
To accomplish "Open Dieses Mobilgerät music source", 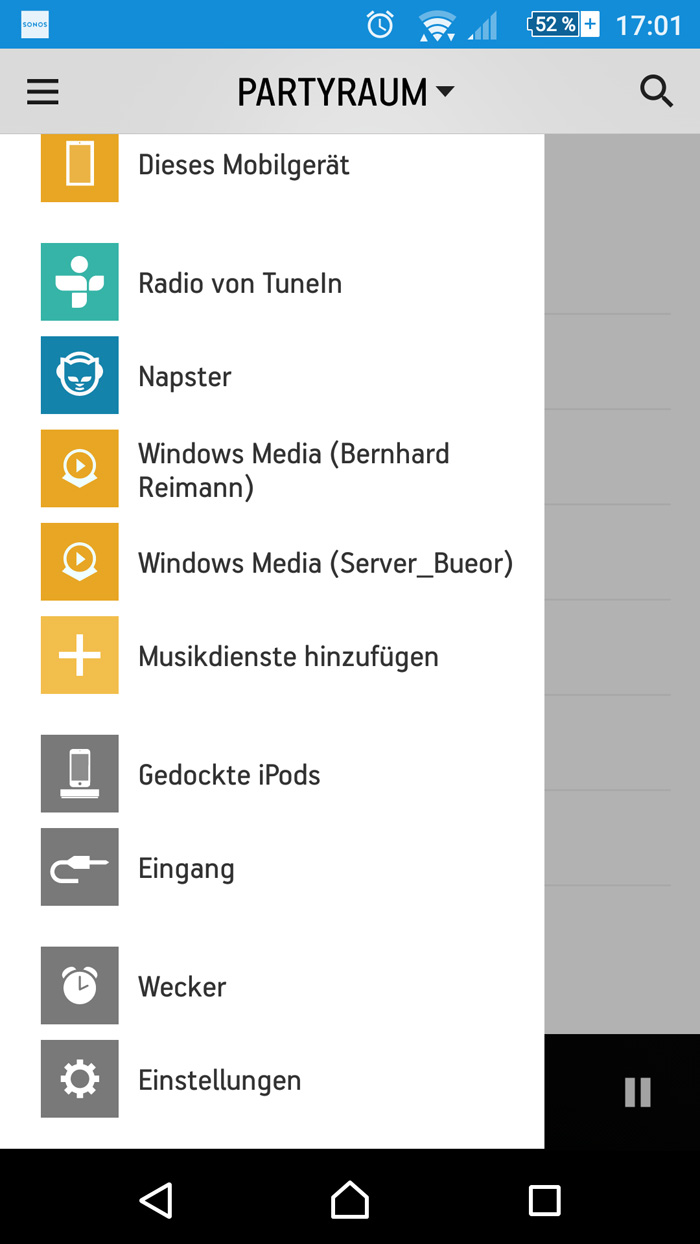I will 244,165.
